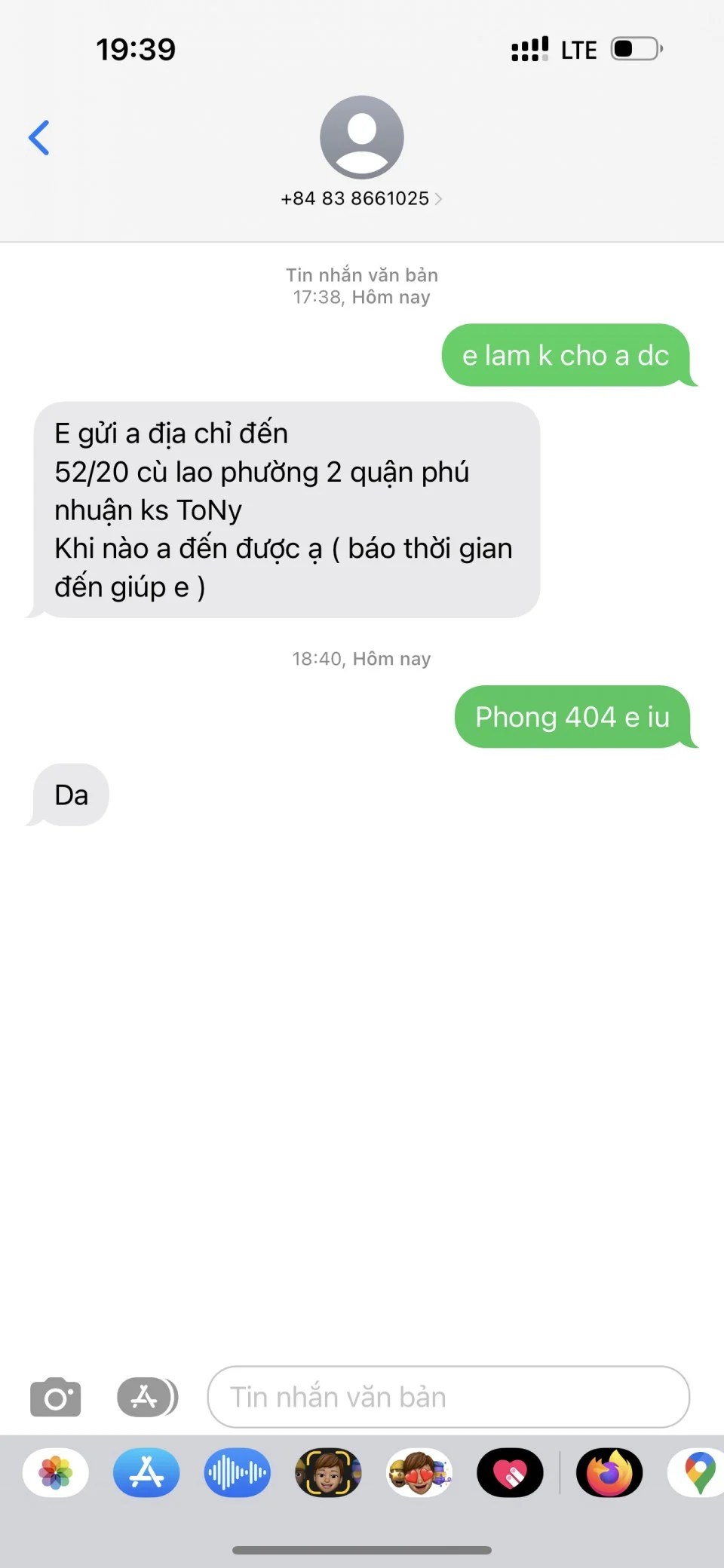Viewport: 724px width, 1568px height.
Task: Open the camera to attach a photo
Action: 55,1397
